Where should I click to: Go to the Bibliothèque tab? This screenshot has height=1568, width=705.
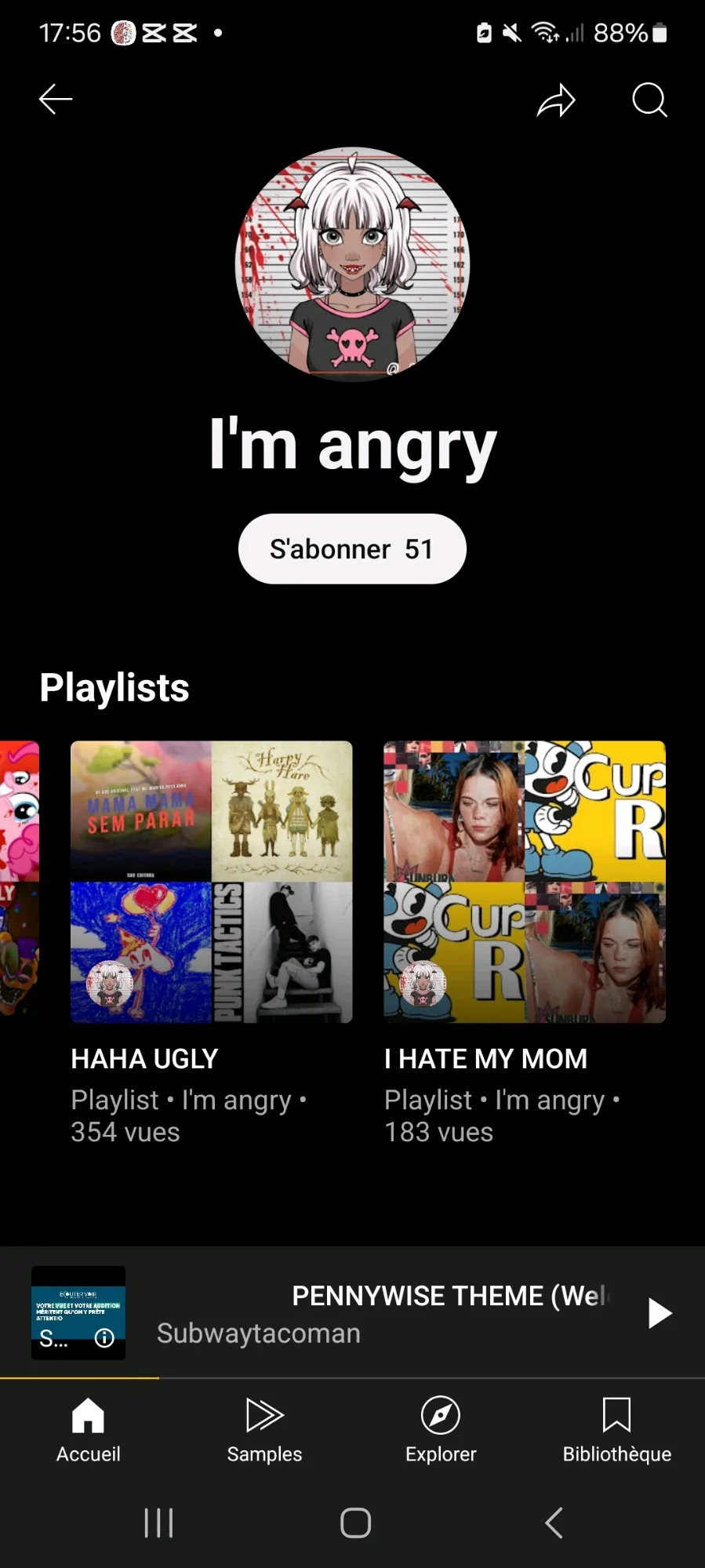pyautogui.click(x=616, y=1431)
